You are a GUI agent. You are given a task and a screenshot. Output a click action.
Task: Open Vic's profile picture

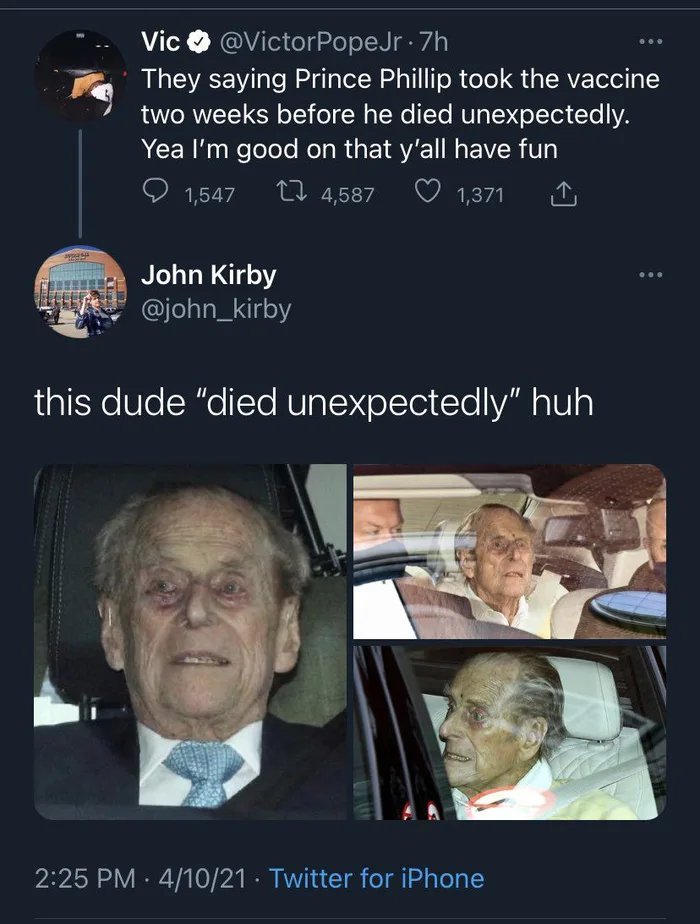point(80,75)
